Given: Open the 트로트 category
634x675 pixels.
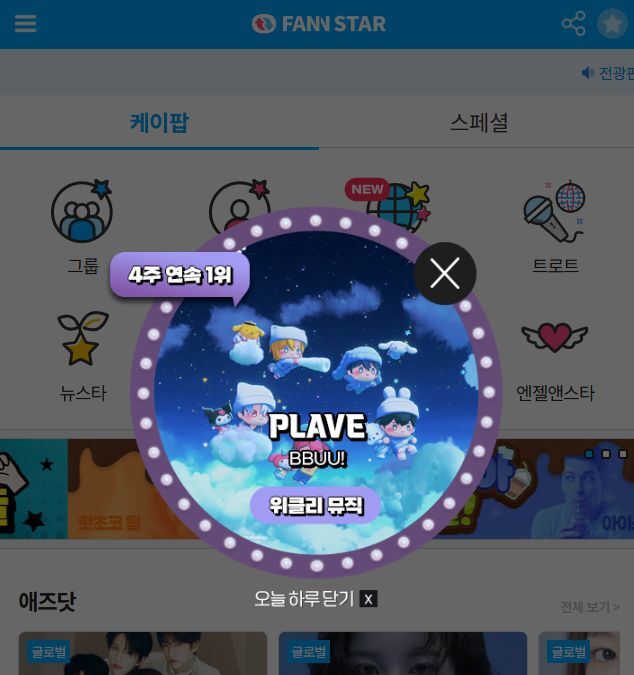Looking at the screenshot, I should tap(555, 225).
